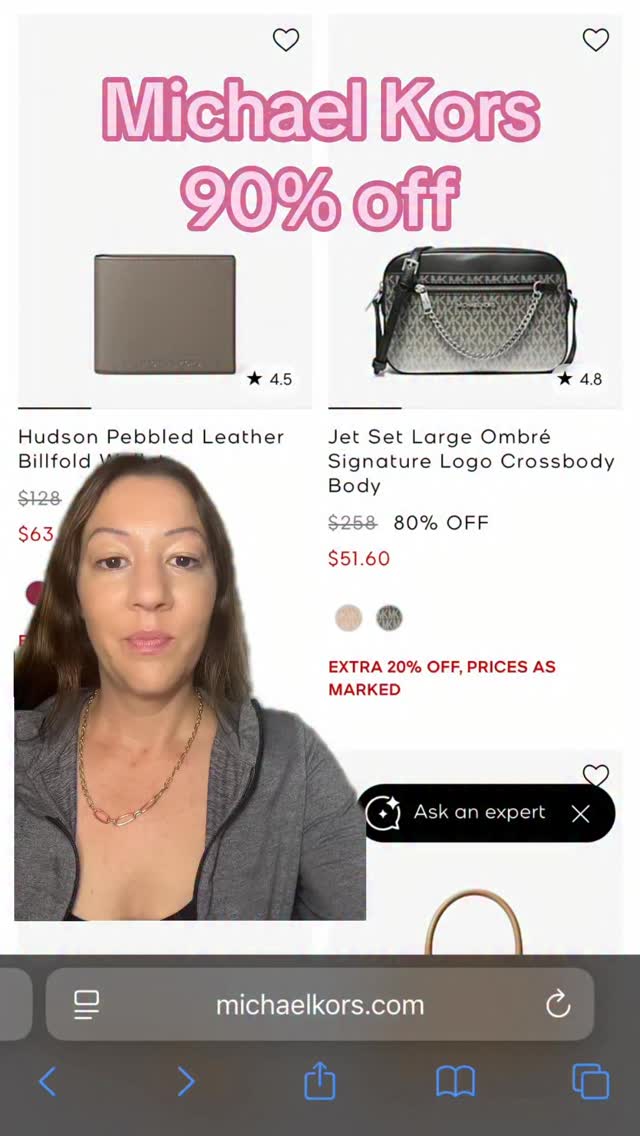This screenshot has height=1136, width=640.
Task: Go back to the previous page
Action: tap(47, 1082)
